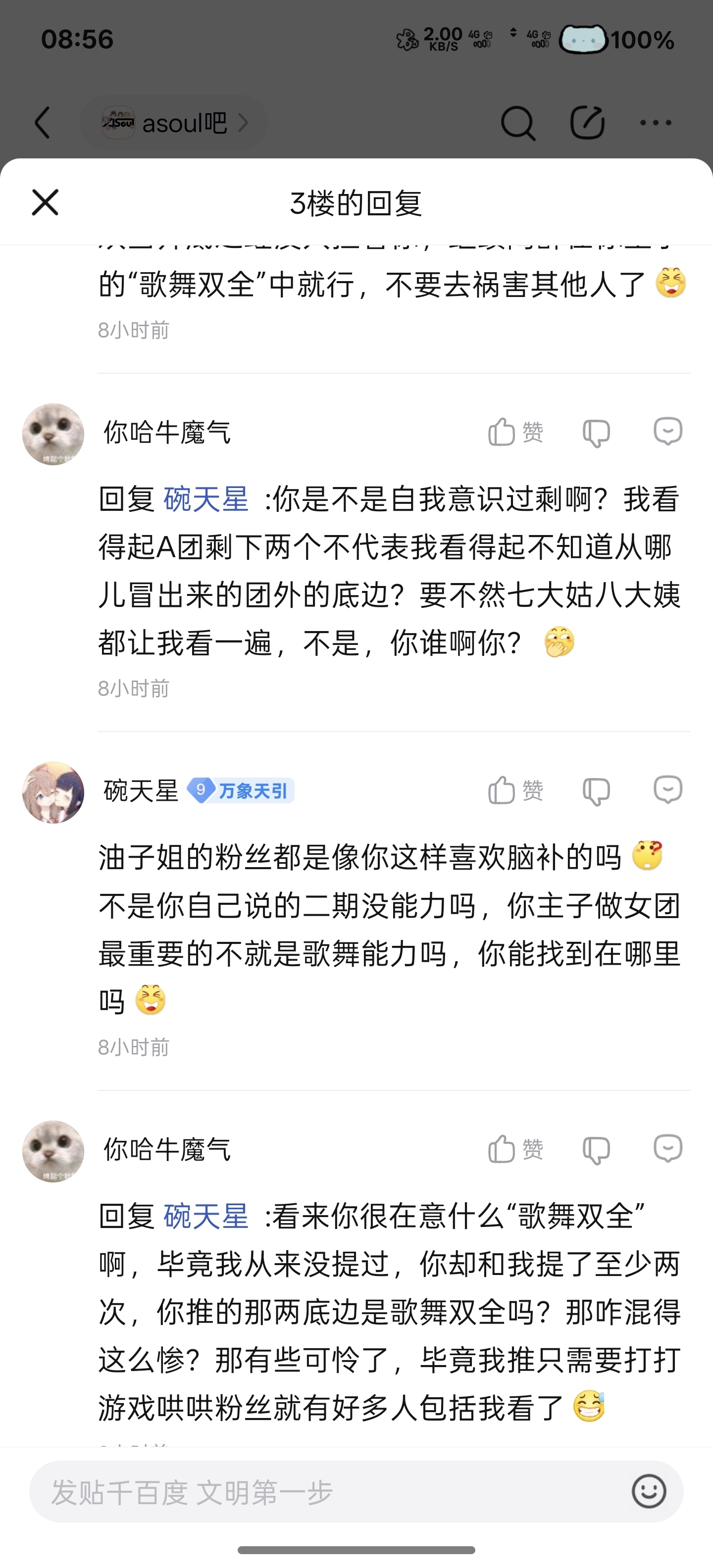Screen dimensions: 713x1568
Task: Close the 3楼 replies panel
Action: pyautogui.click(x=45, y=202)
